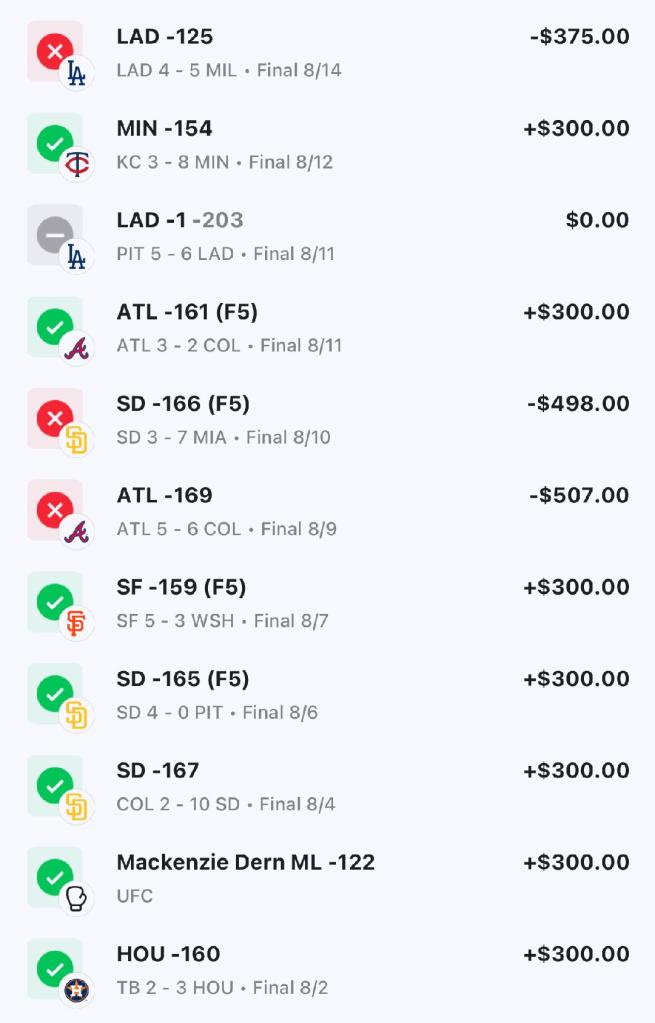Image resolution: width=655 pixels, height=1023 pixels.
Task: Select the SD -166 (F5) bet
Action: pos(327,420)
